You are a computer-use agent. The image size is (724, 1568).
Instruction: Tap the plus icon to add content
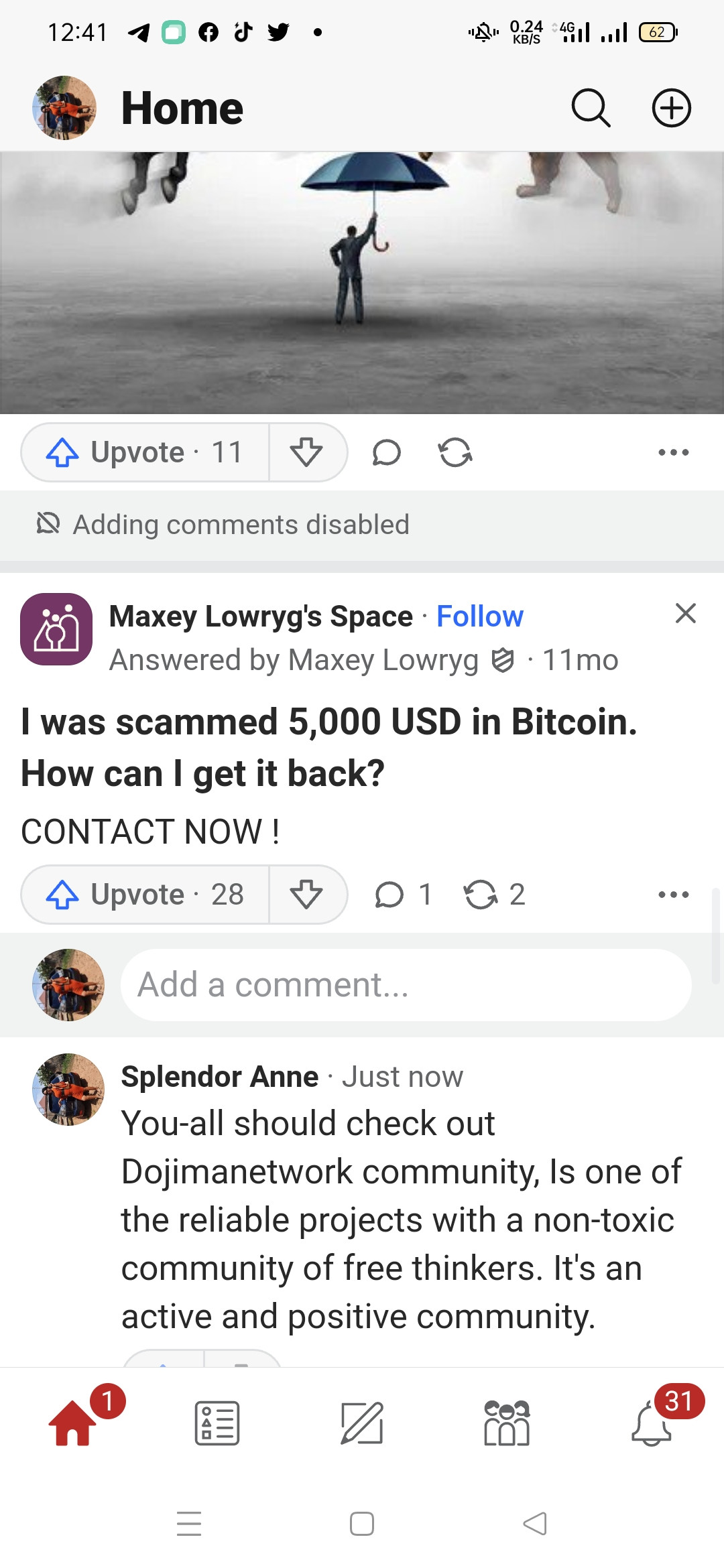coord(672,108)
